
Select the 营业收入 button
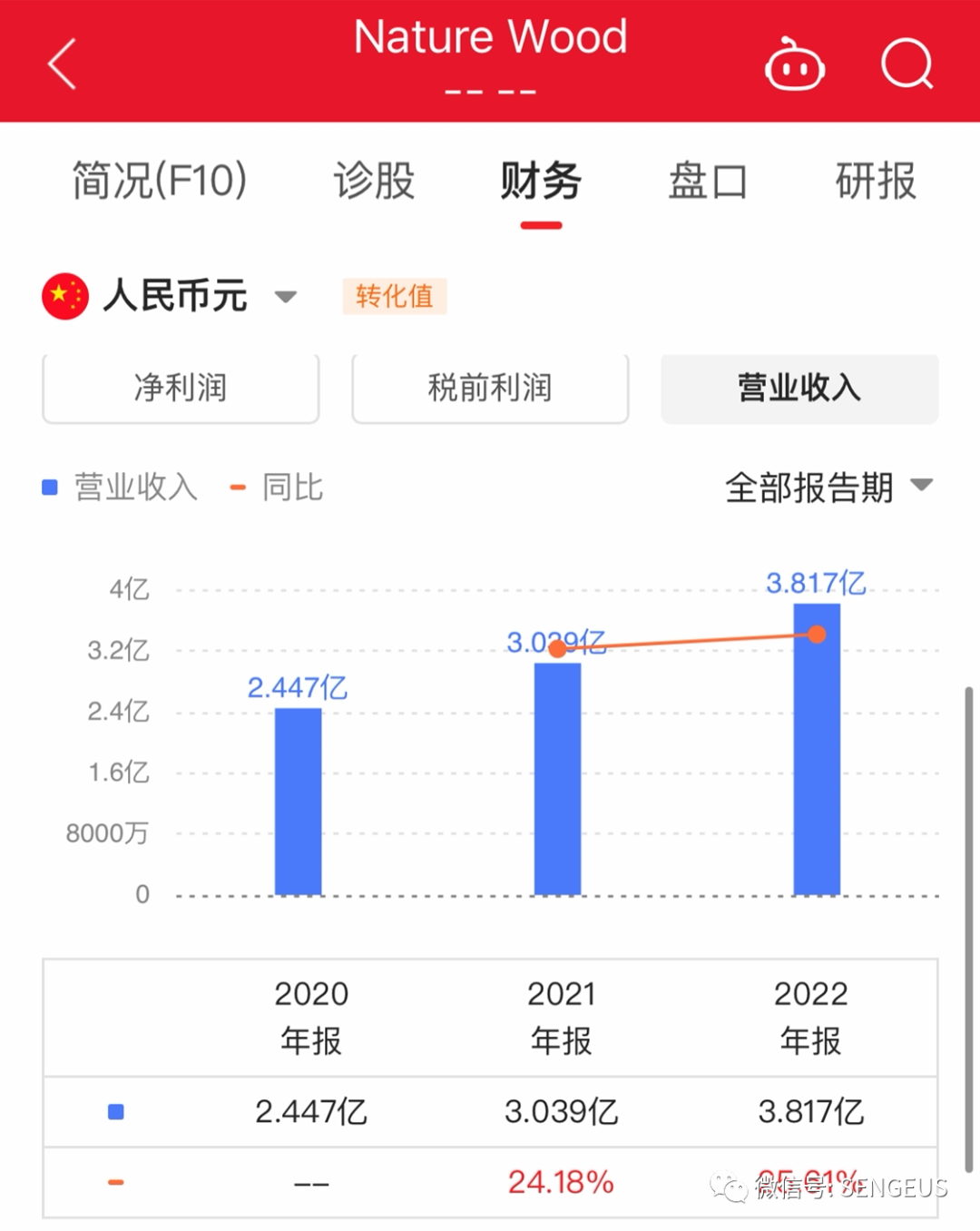(x=799, y=389)
